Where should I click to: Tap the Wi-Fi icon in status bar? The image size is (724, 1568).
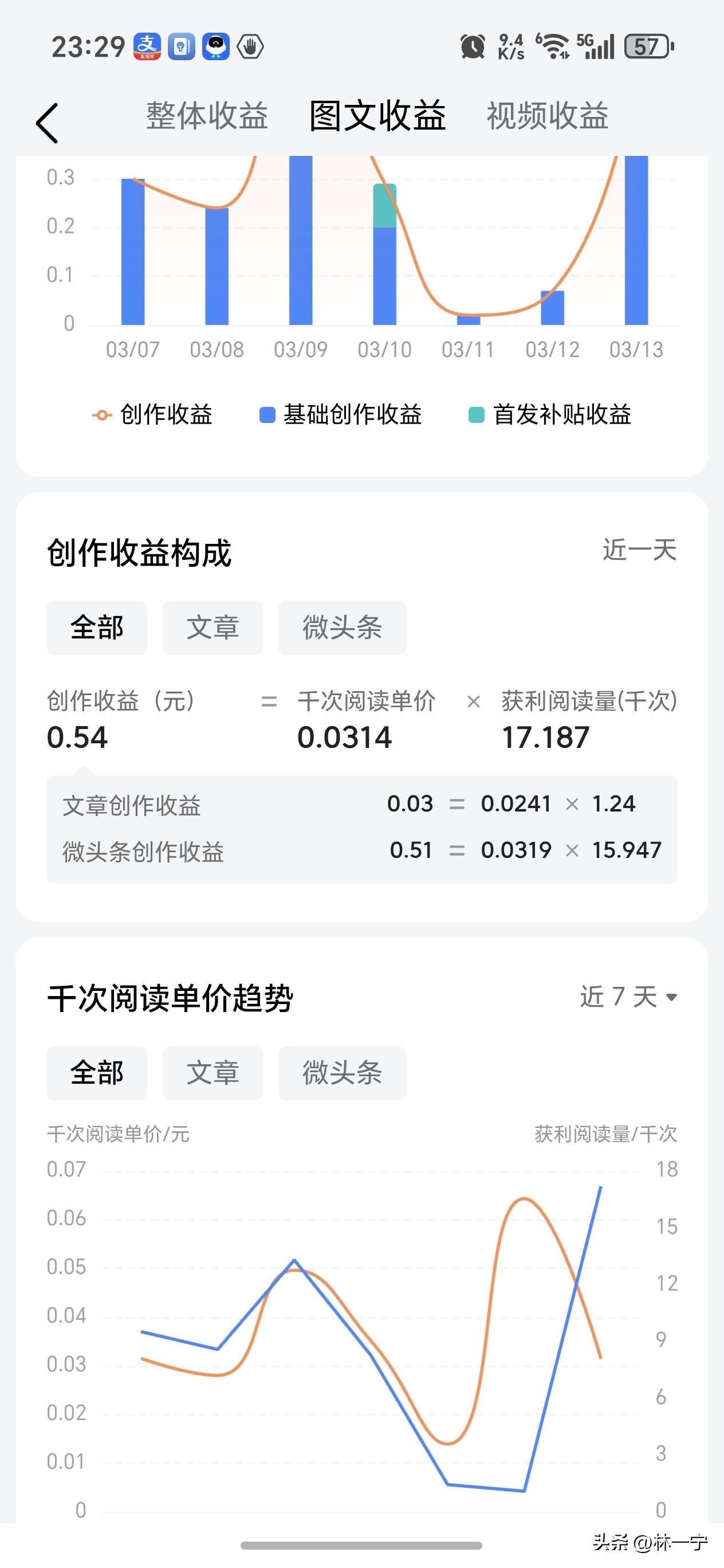[x=556, y=46]
